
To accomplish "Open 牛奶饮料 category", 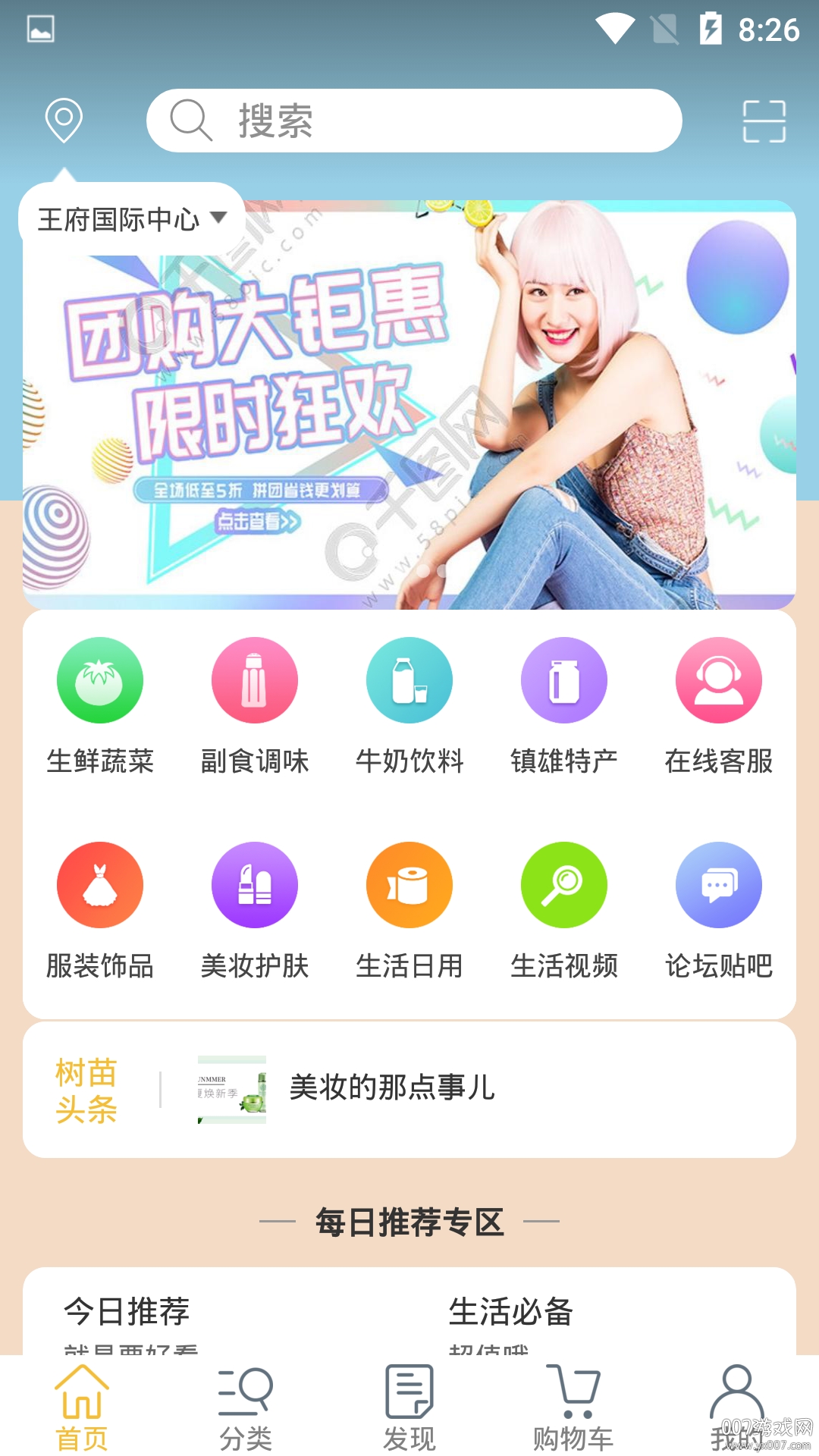I will 409,680.
